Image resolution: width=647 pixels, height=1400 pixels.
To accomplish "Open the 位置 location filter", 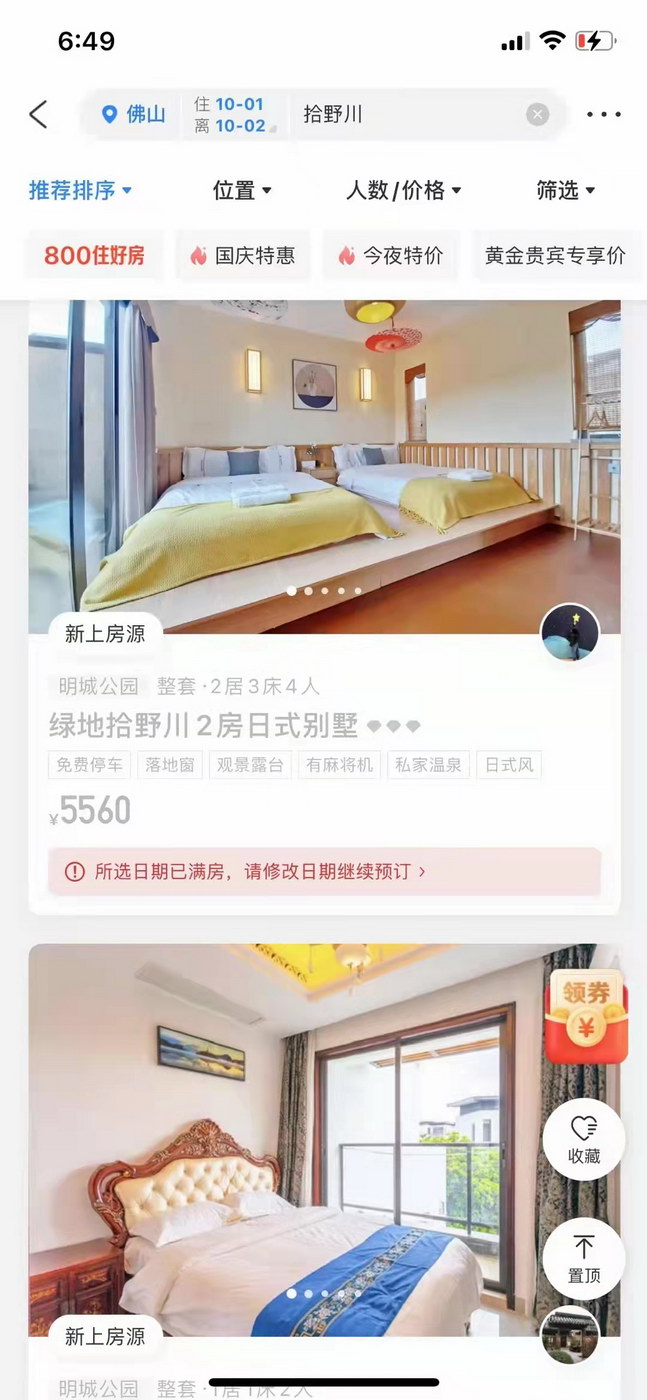I will (242, 190).
